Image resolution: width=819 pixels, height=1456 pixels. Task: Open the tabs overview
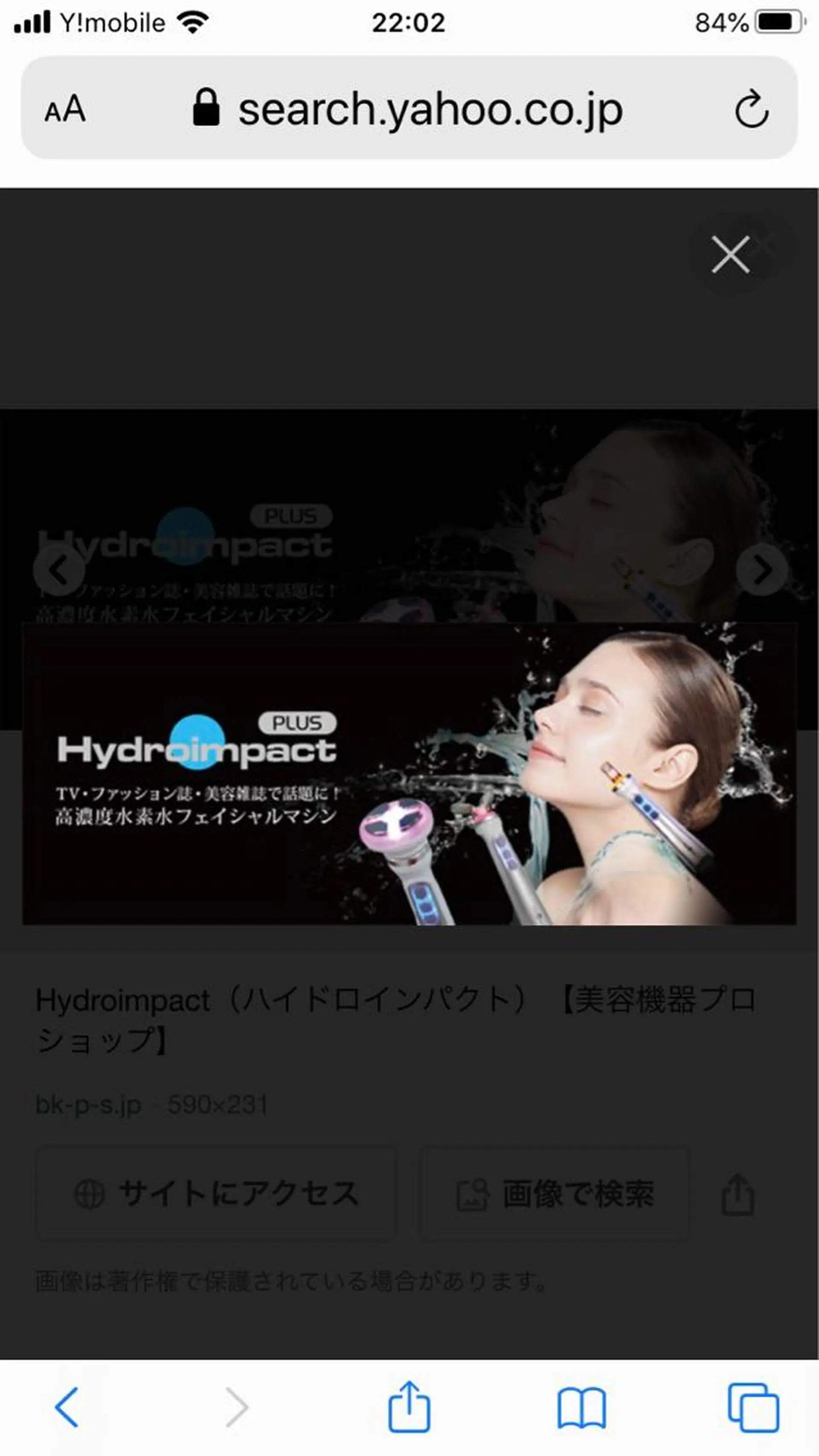pos(753,1407)
